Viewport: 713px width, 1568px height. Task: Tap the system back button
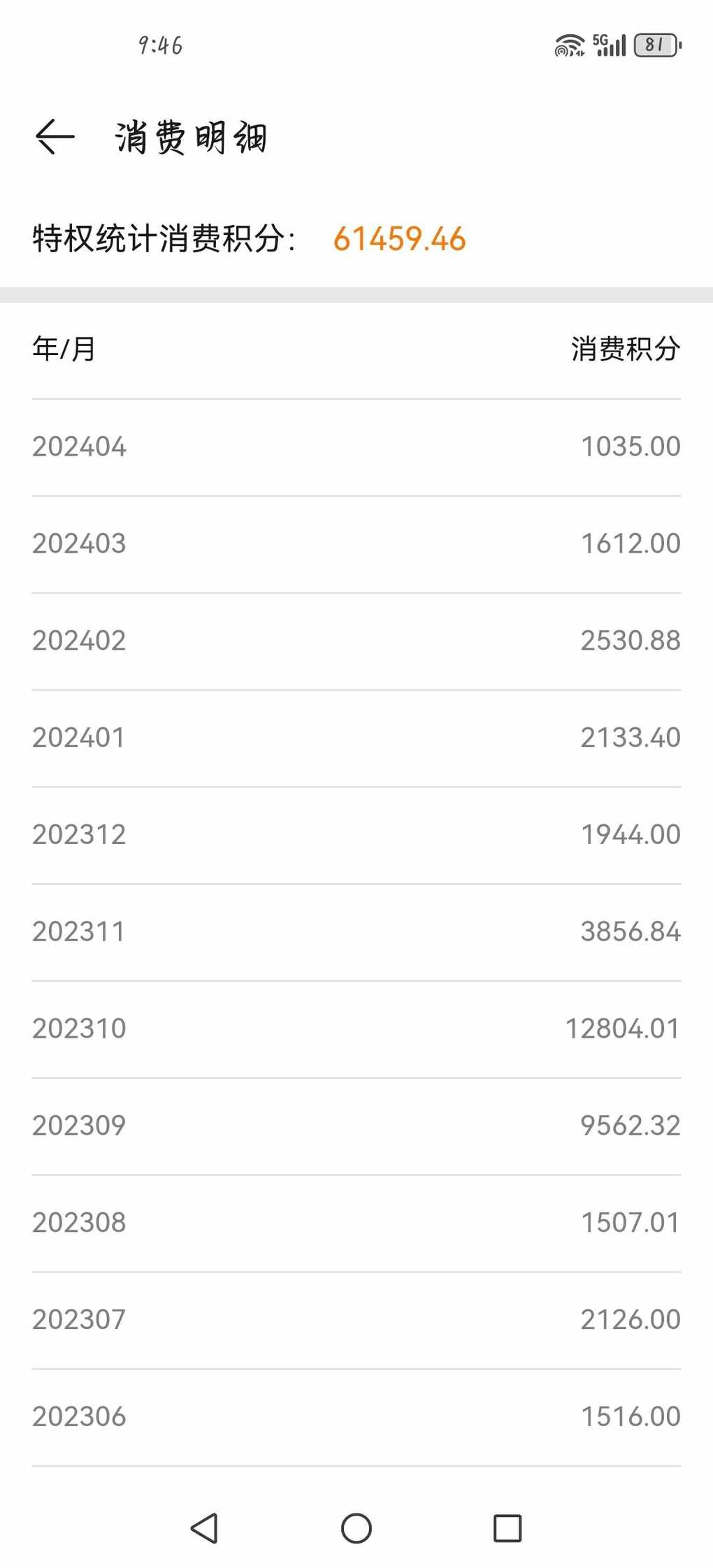[x=204, y=1528]
